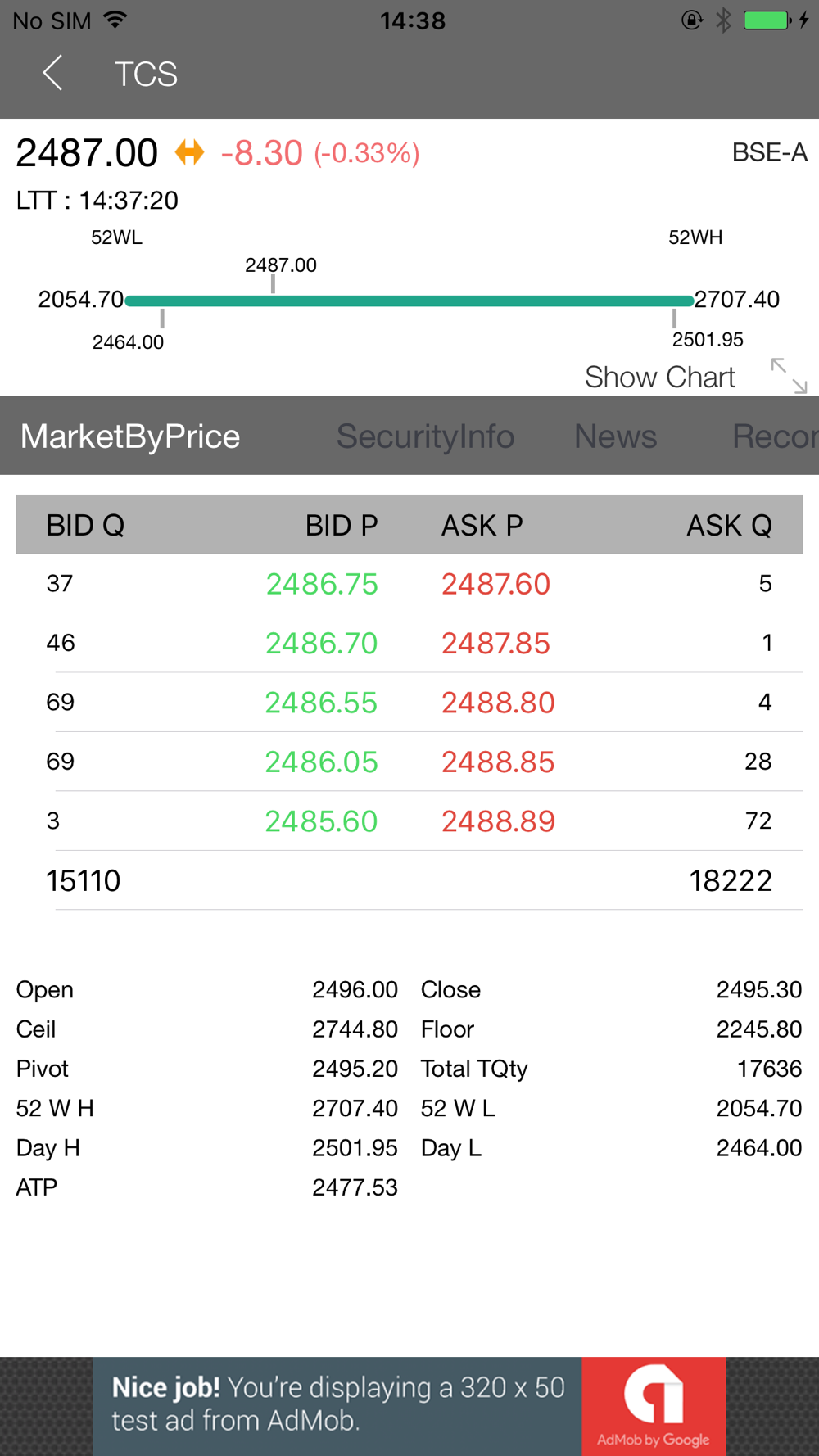Viewport: 819px width, 1456px height.
Task: Open the News tab
Action: [x=615, y=436]
